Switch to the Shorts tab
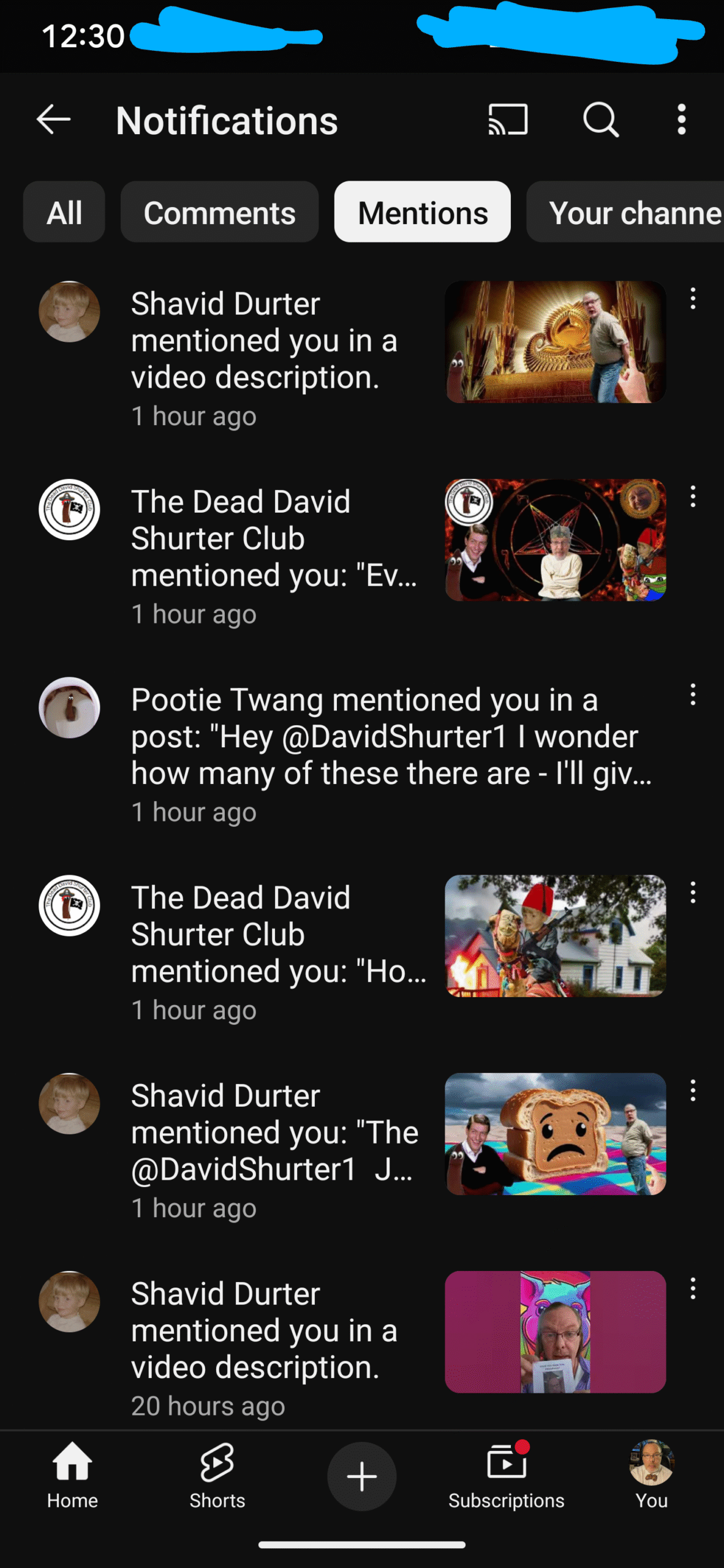 [x=217, y=1476]
